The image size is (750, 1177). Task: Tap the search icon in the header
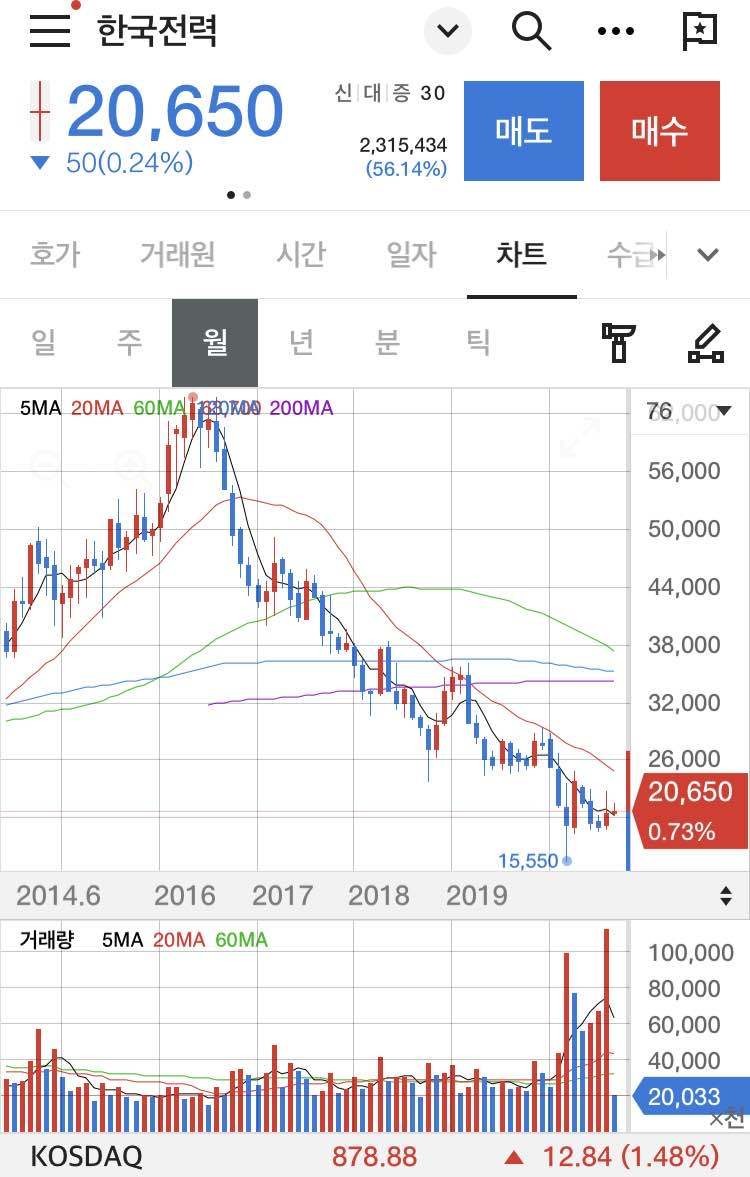click(x=533, y=31)
